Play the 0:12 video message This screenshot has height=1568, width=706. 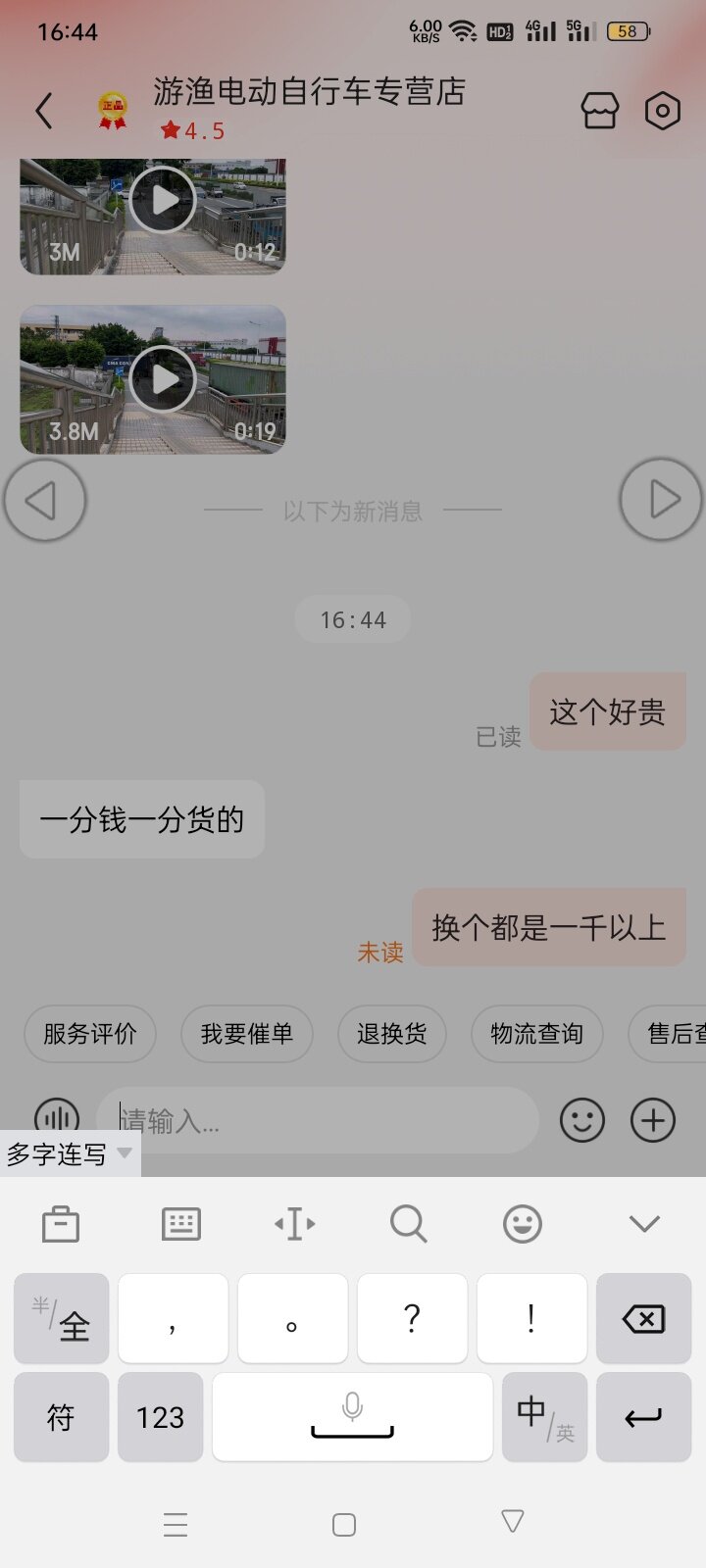pos(163,200)
